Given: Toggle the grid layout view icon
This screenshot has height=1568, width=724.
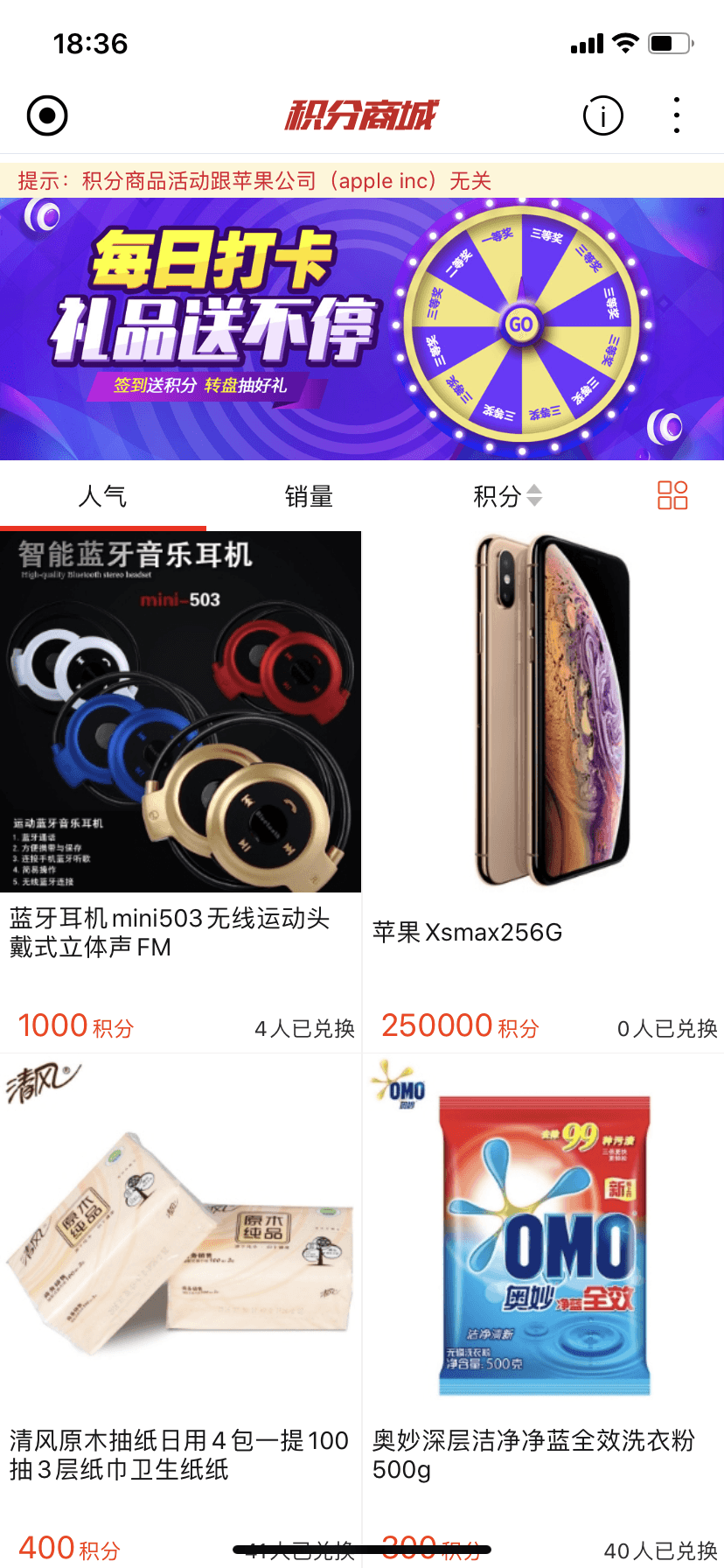Looking at the screenshot, I should 672,495.
